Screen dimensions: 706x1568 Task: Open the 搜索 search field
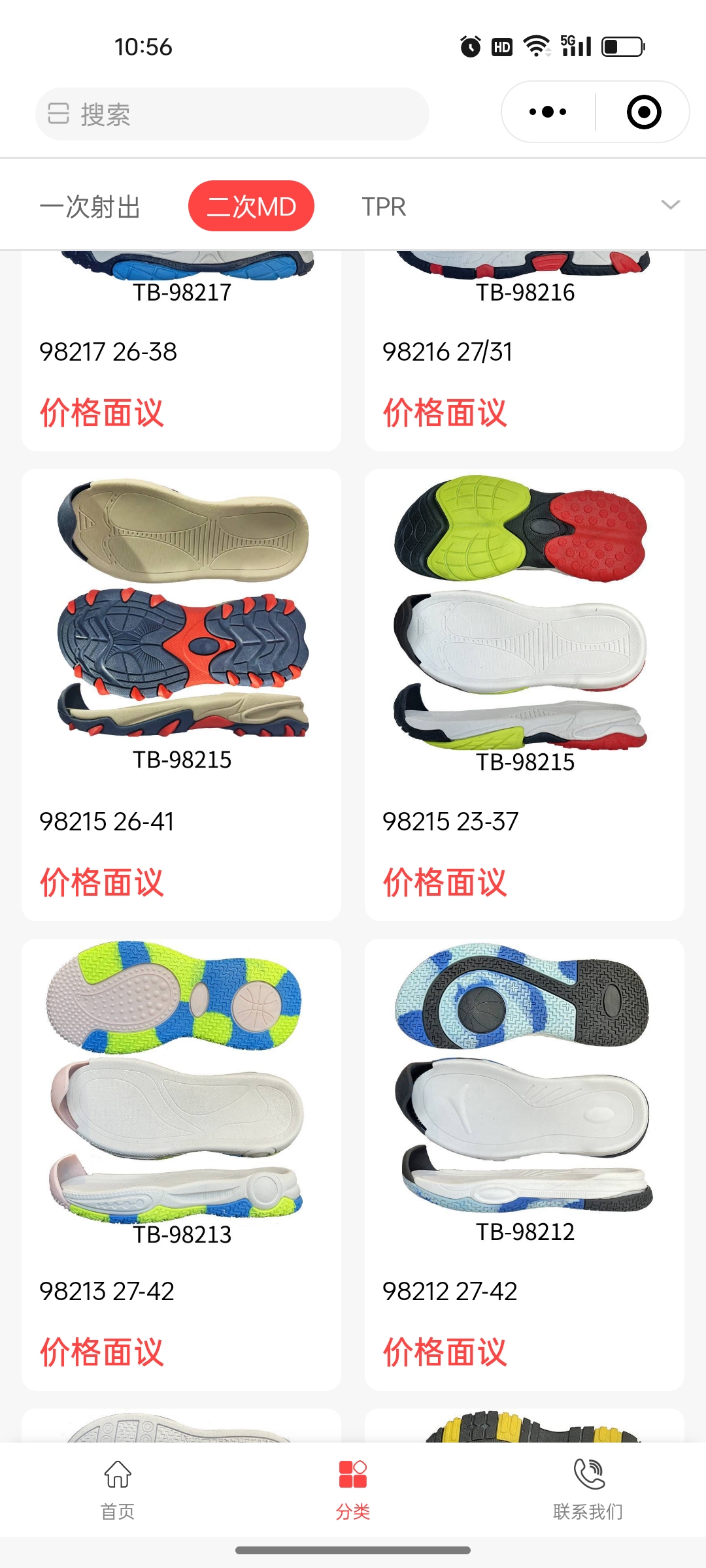[x=232, y=114]
